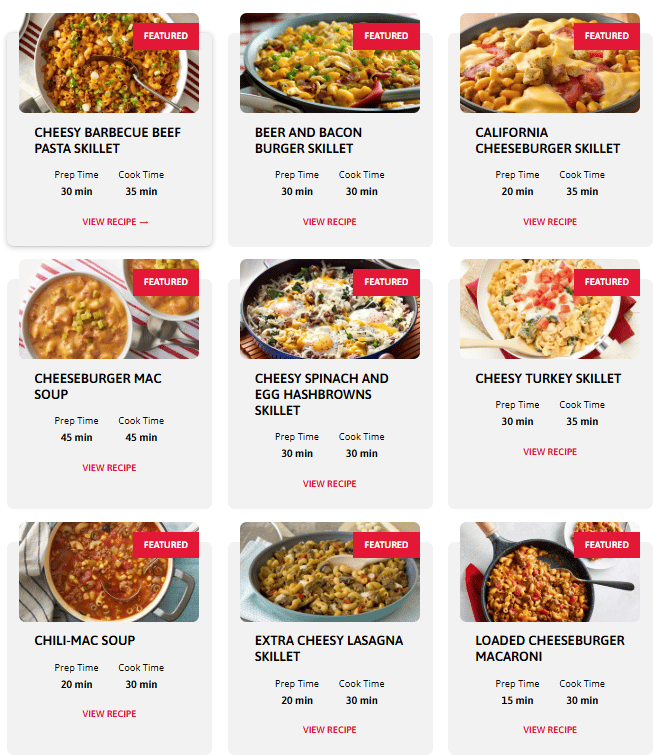Screen dimensions: 654x755
Task: Open the California Cheeseburger Skillet card
Action: 535,140
